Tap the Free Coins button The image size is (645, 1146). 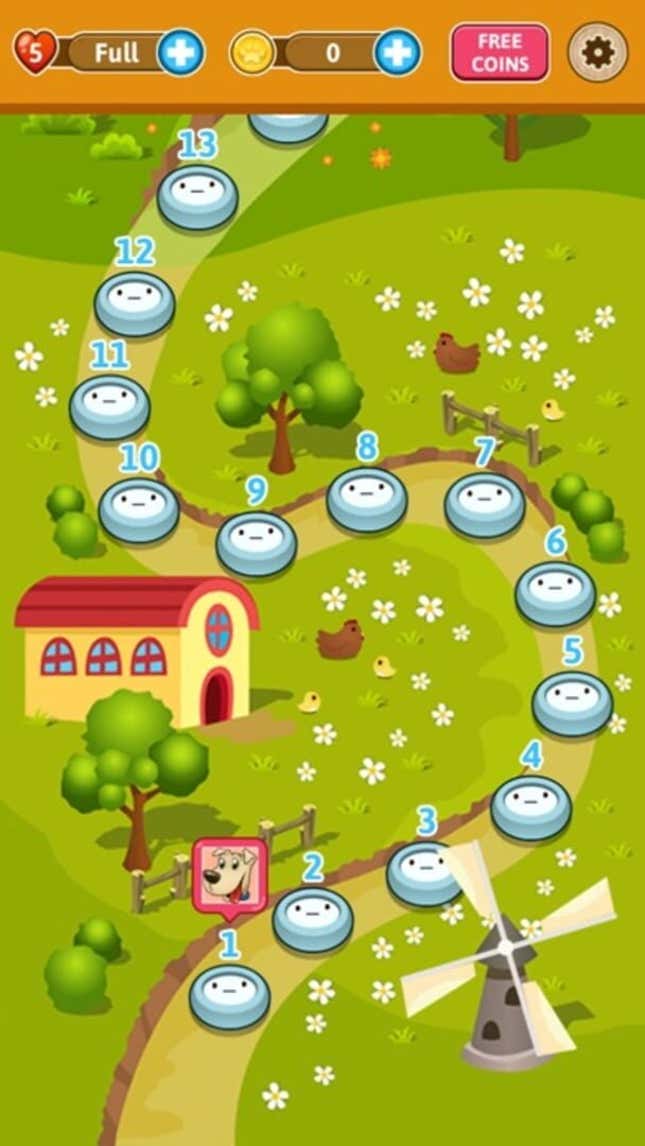(x=500, y=53)
